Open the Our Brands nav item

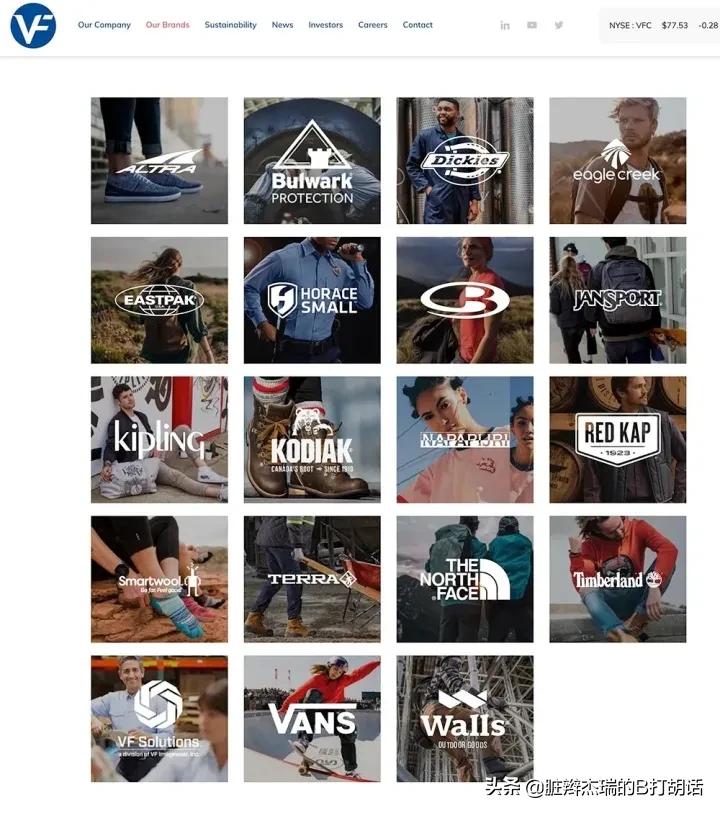point(167,25)
